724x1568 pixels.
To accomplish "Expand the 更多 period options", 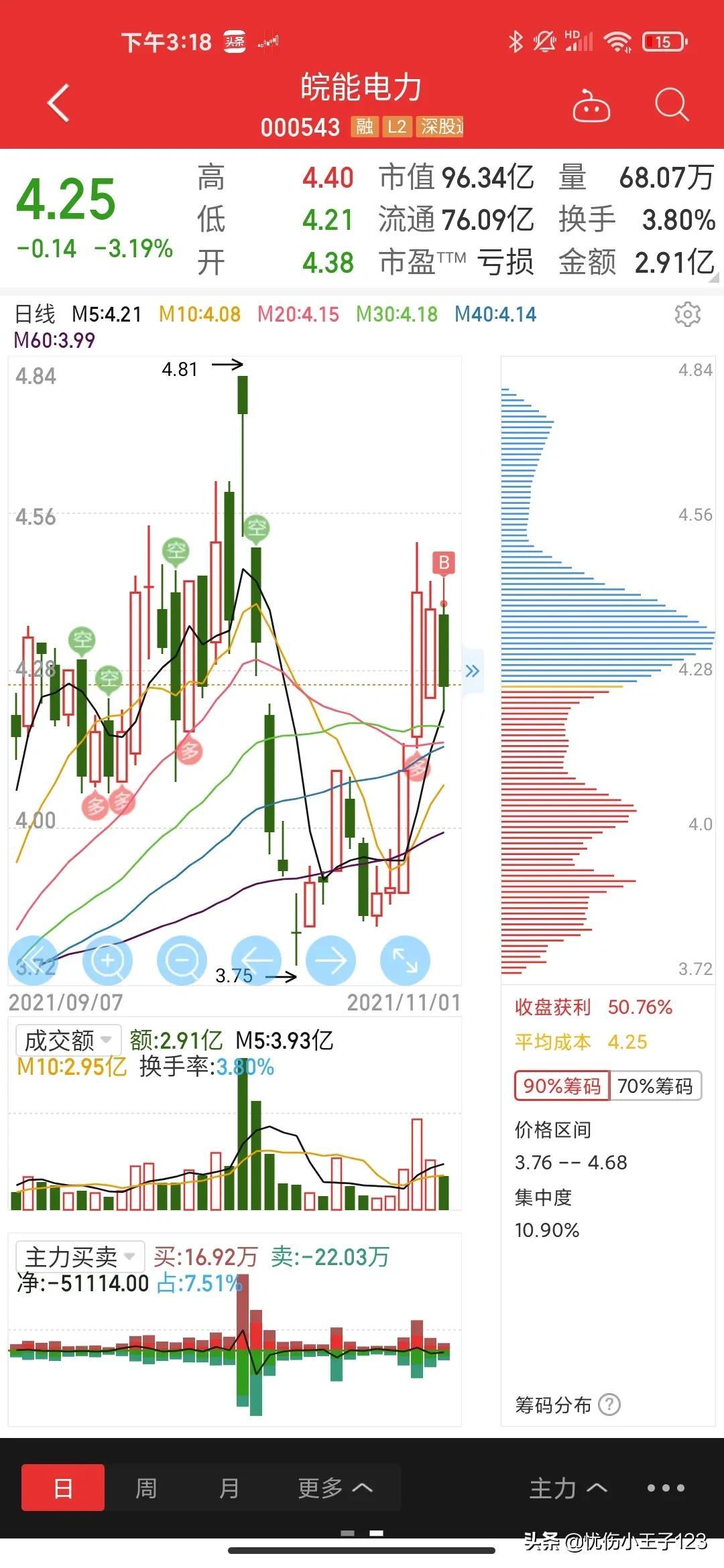I will [335, 1488].
